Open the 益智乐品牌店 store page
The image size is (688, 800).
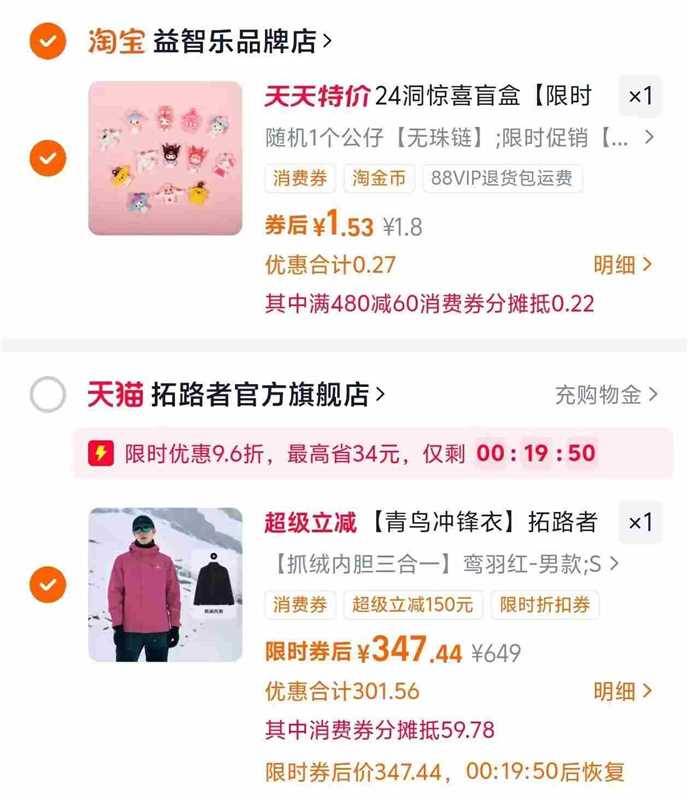(x=242, y=41)
